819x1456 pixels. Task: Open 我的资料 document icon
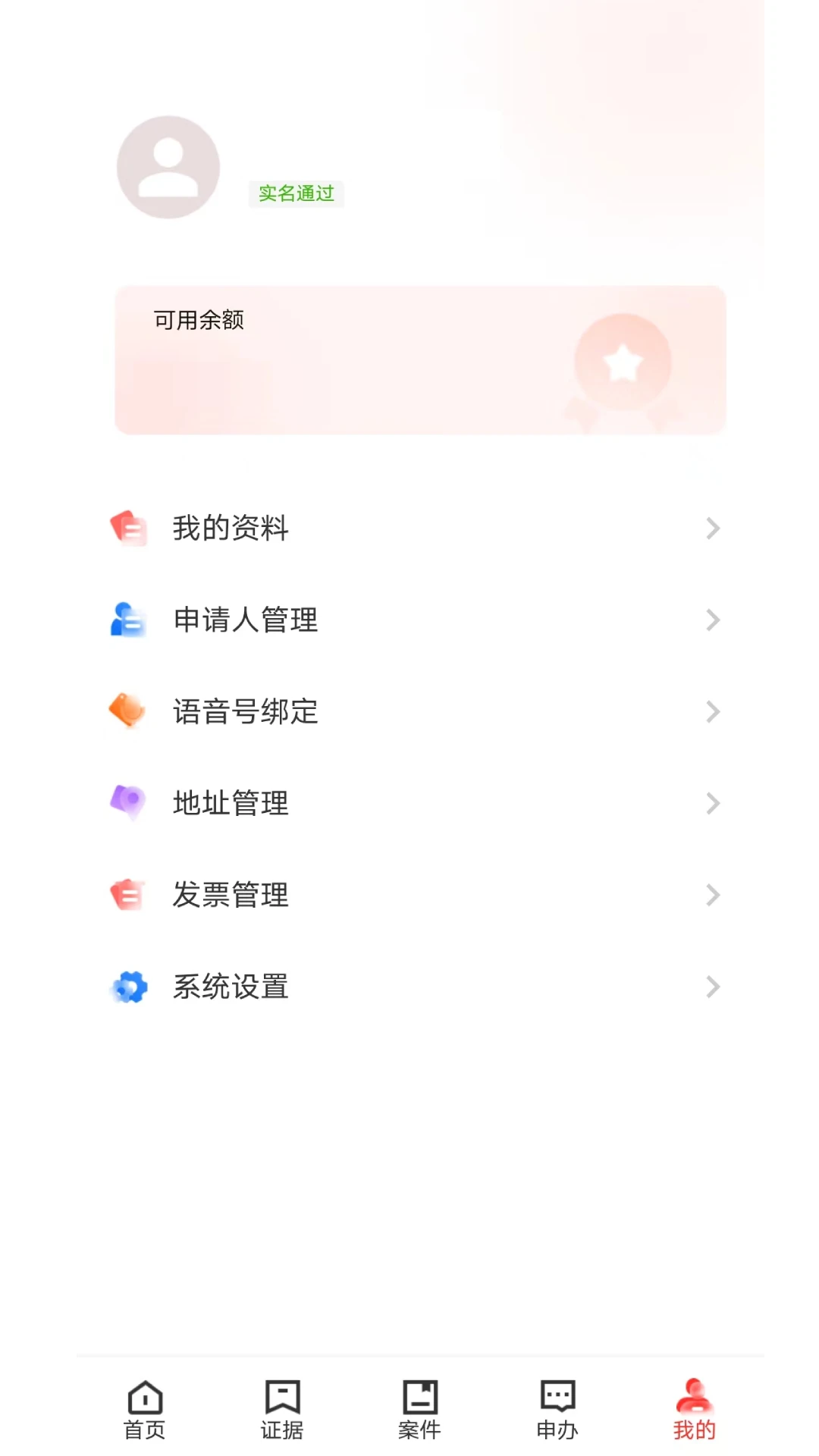pyautogui.click(x=129, y=528)
